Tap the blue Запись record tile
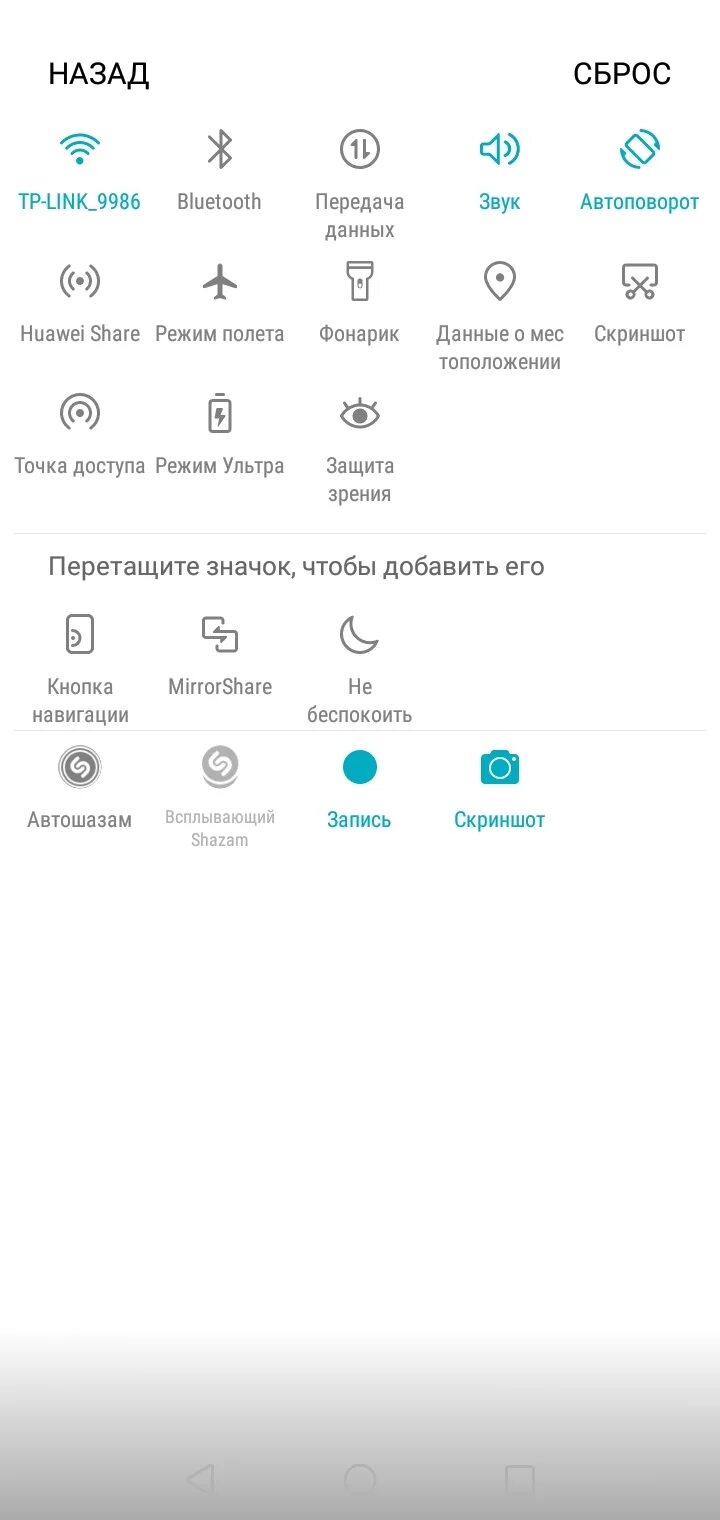720x1520 pixels. point(359,789)
